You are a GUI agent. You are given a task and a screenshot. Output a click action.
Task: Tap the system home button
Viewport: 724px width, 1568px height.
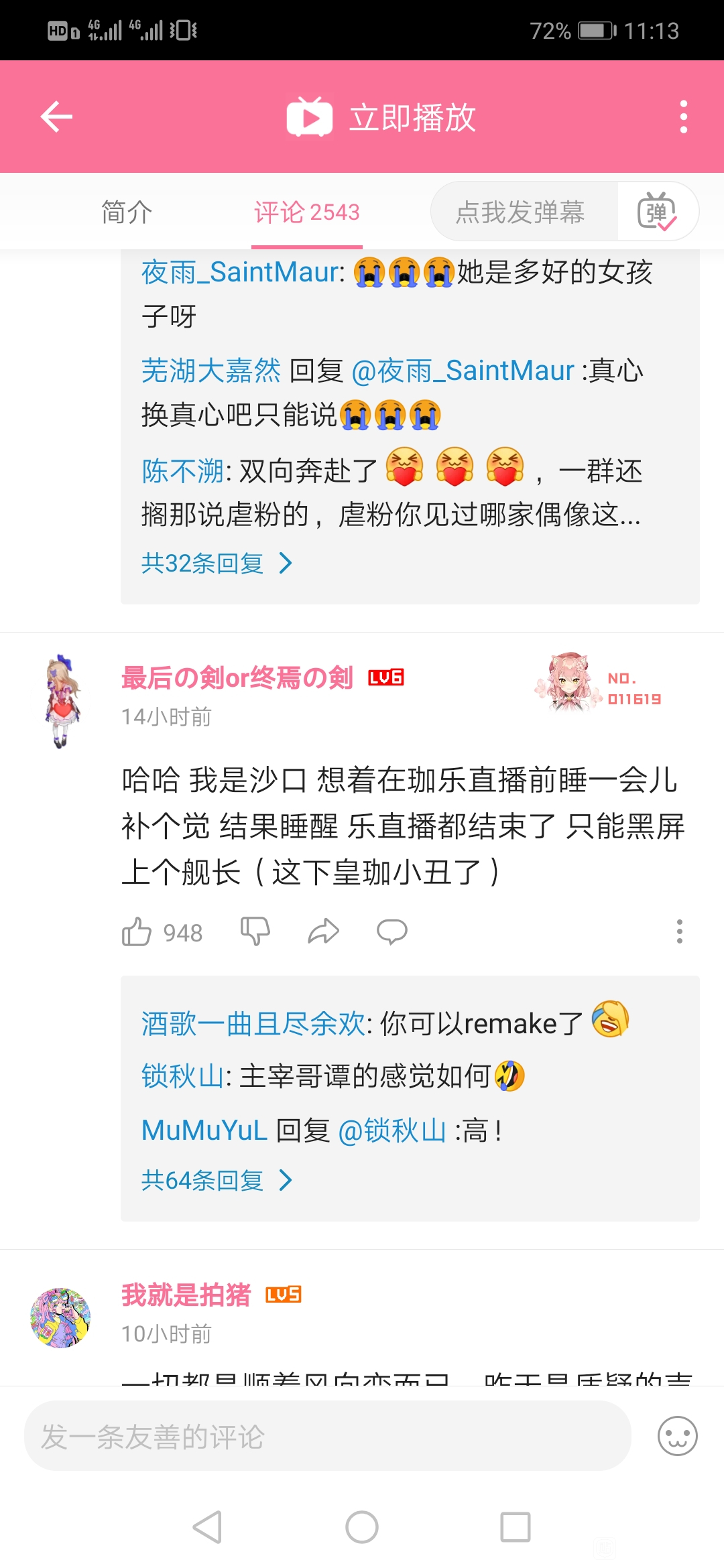[x=362, y=1527]
